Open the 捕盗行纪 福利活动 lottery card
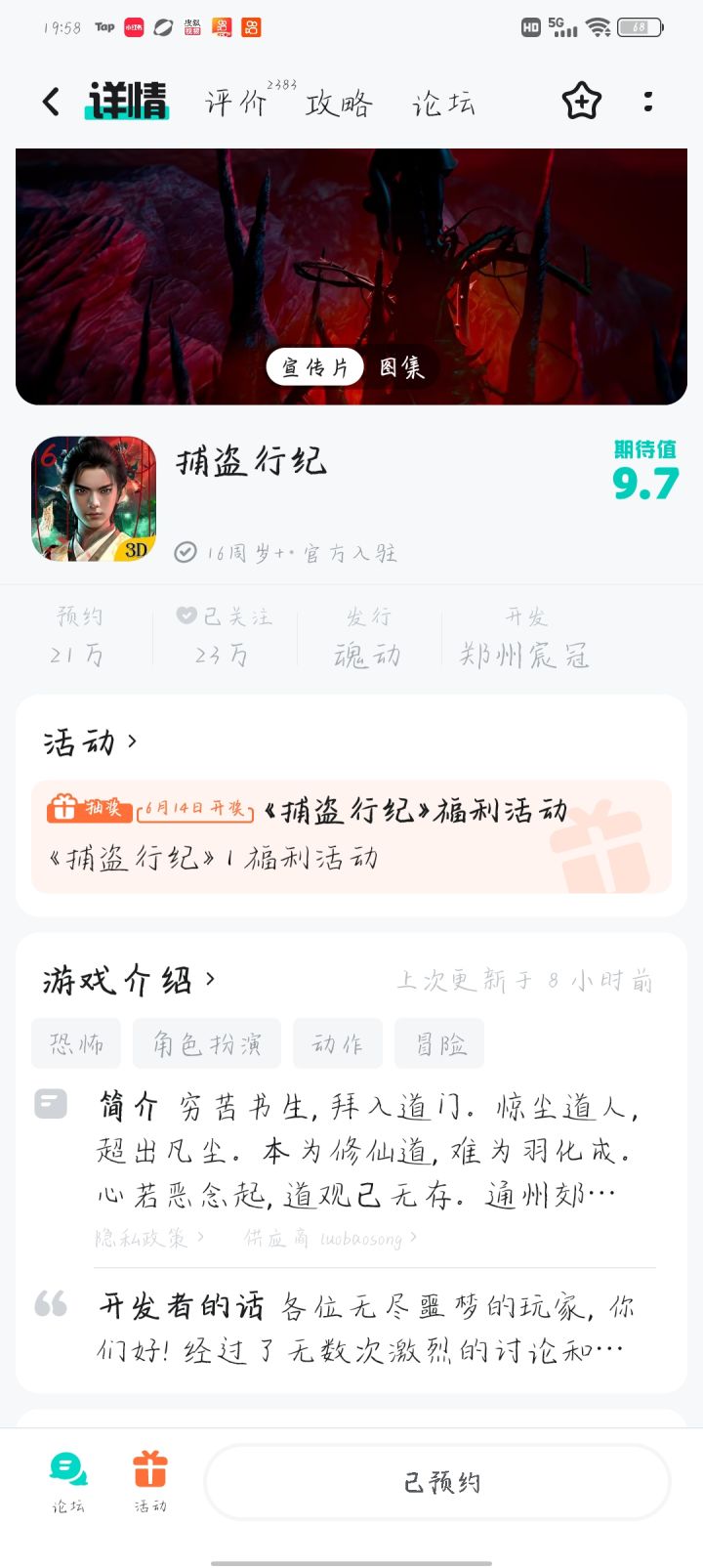This screenshot has height=1568, width=703. (x=351, y=836)
